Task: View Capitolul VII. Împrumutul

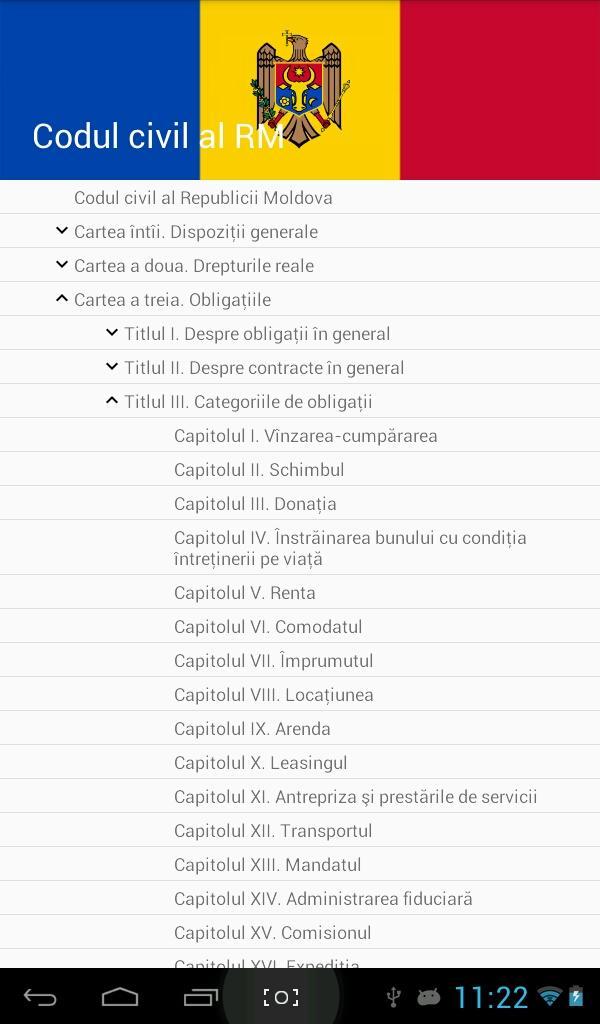Action: tap(273, 661)
